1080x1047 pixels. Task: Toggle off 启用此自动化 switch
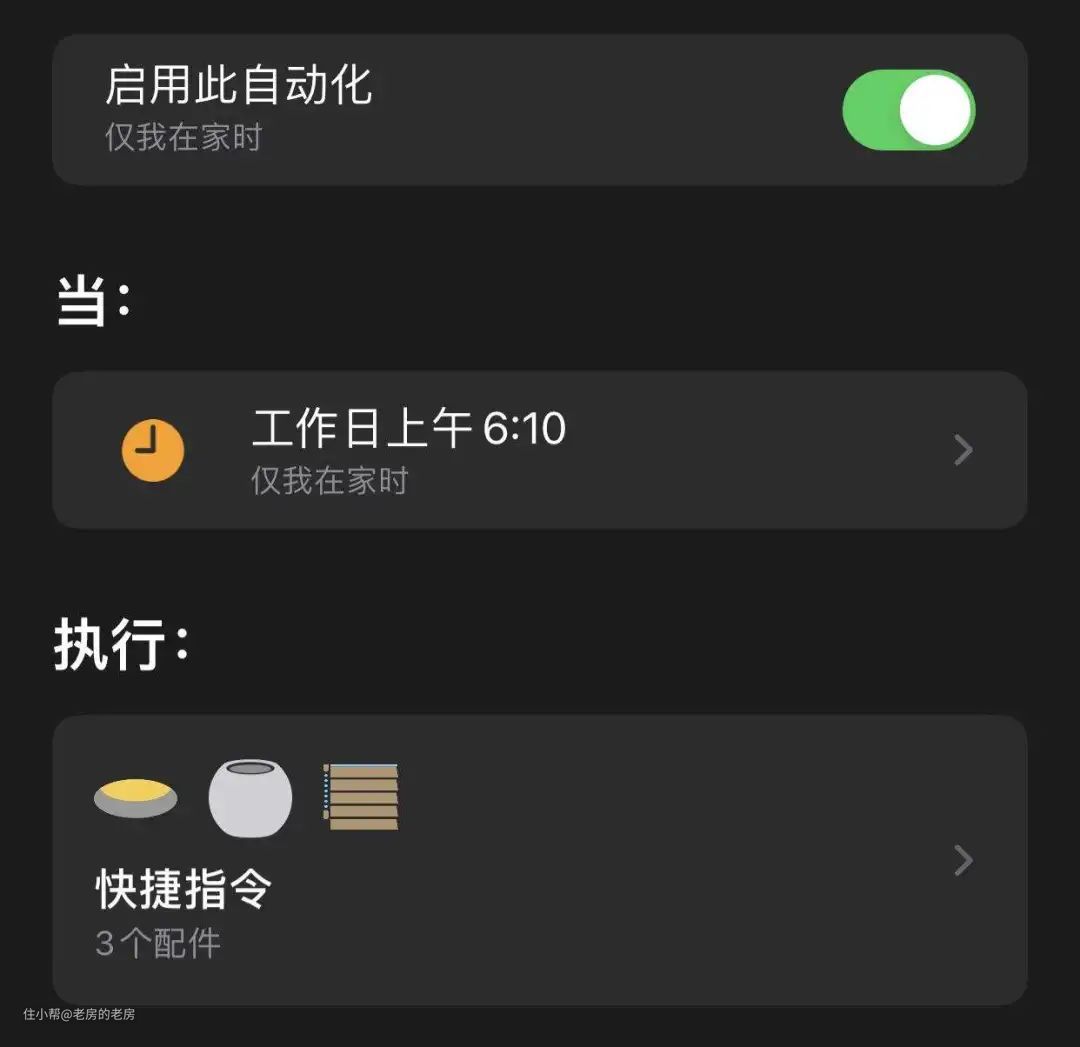pos(908,110)
